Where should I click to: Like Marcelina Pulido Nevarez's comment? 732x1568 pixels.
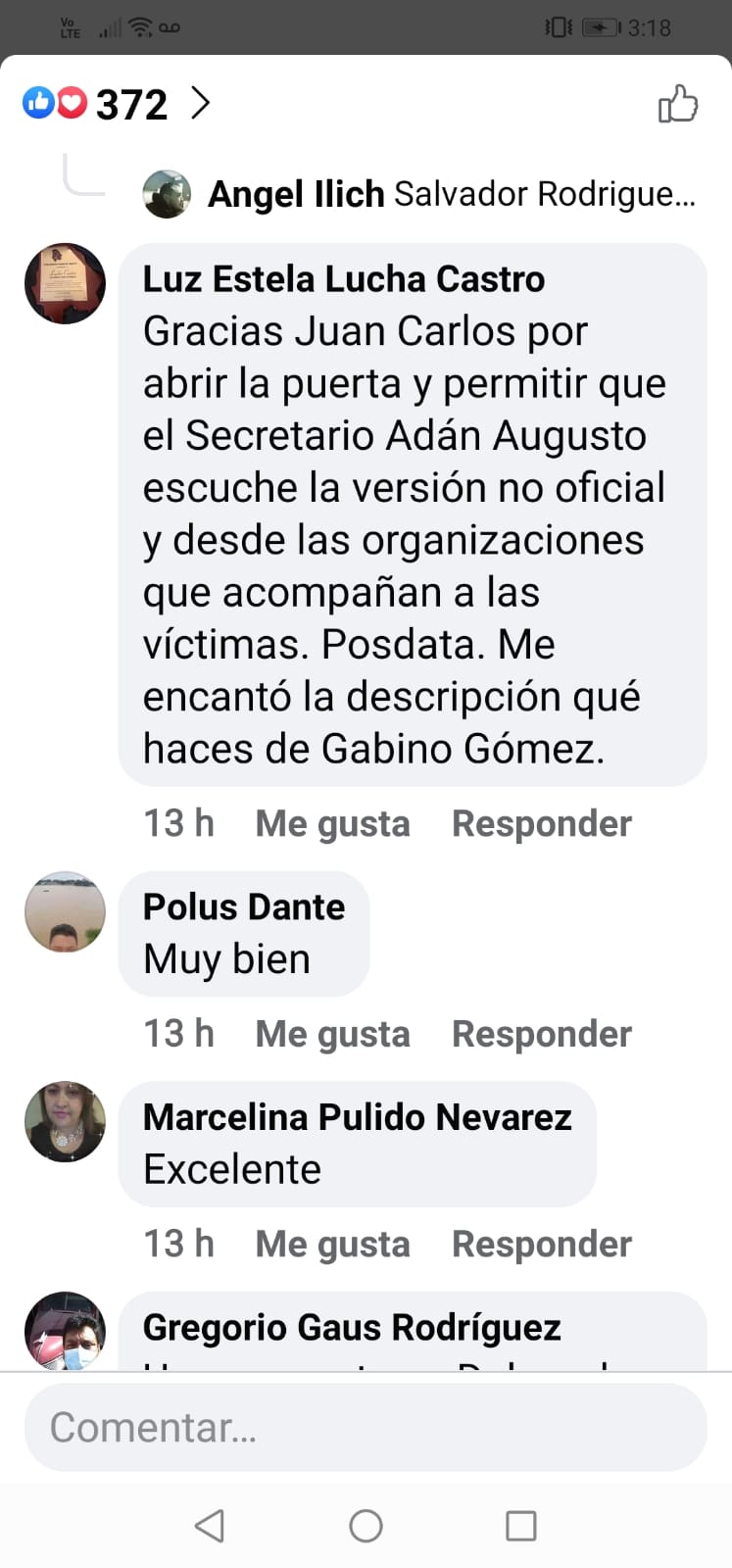[x=332, y=1244]
